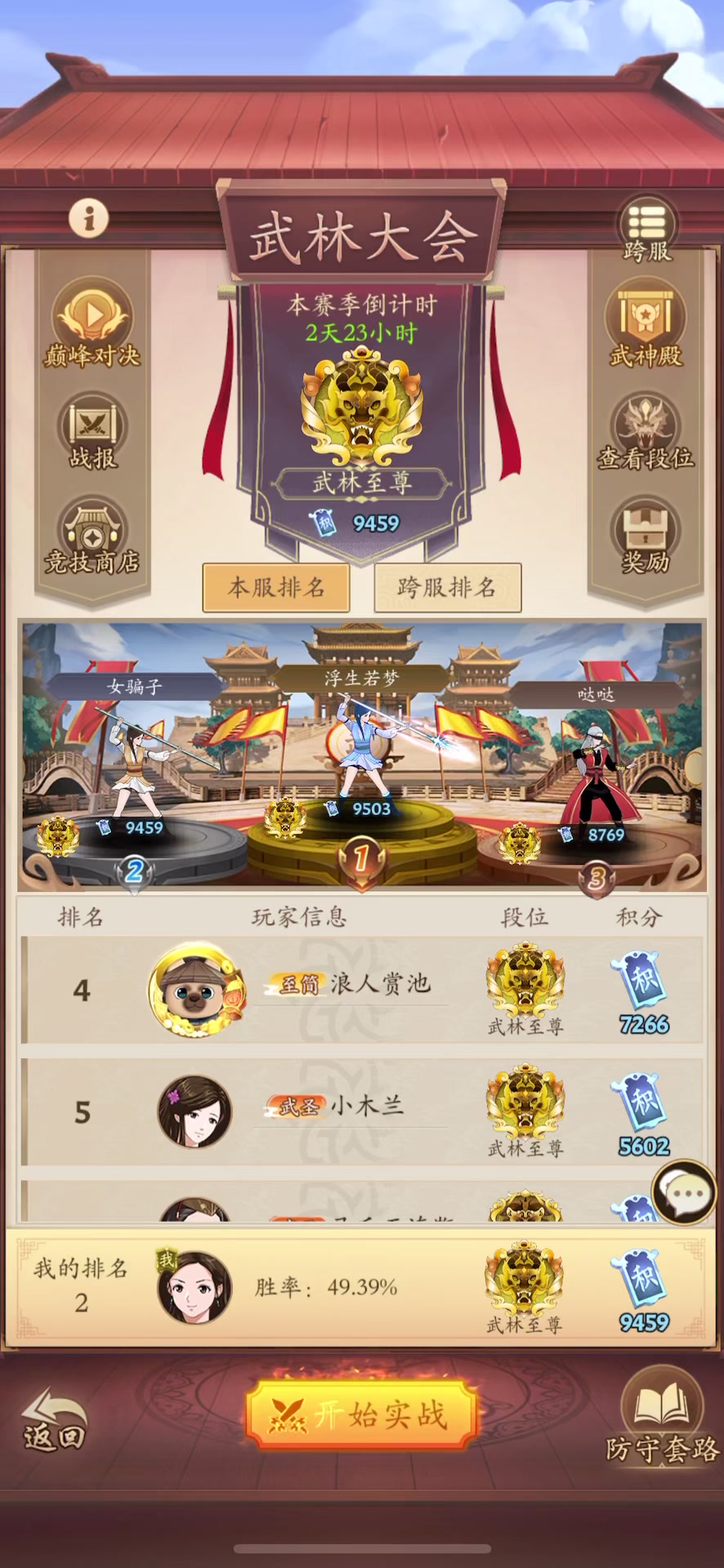
Task: Open the 奖励 rewards chest
Action: 646,537
